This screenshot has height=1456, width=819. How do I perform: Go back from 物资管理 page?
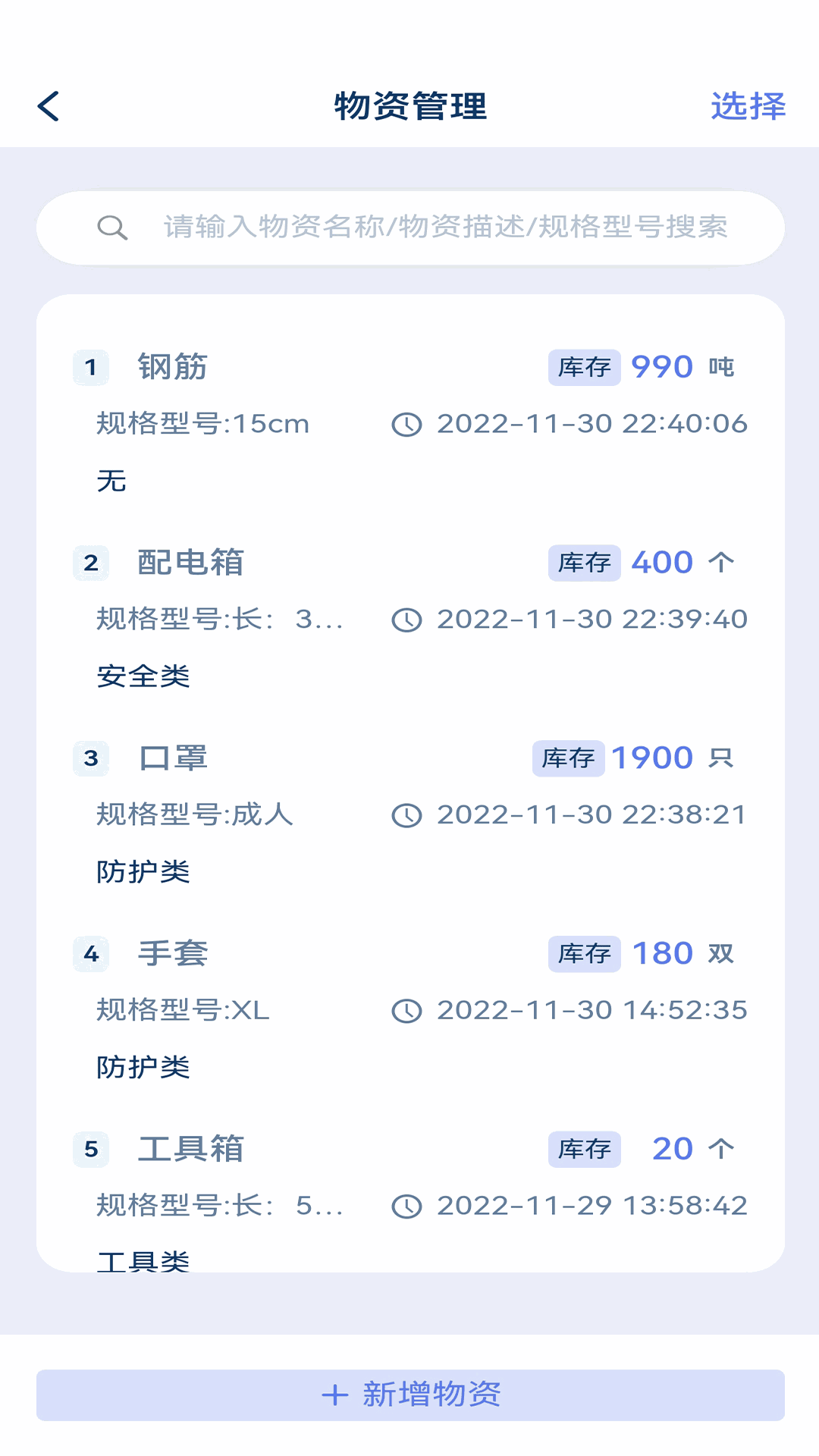(49, 106)
